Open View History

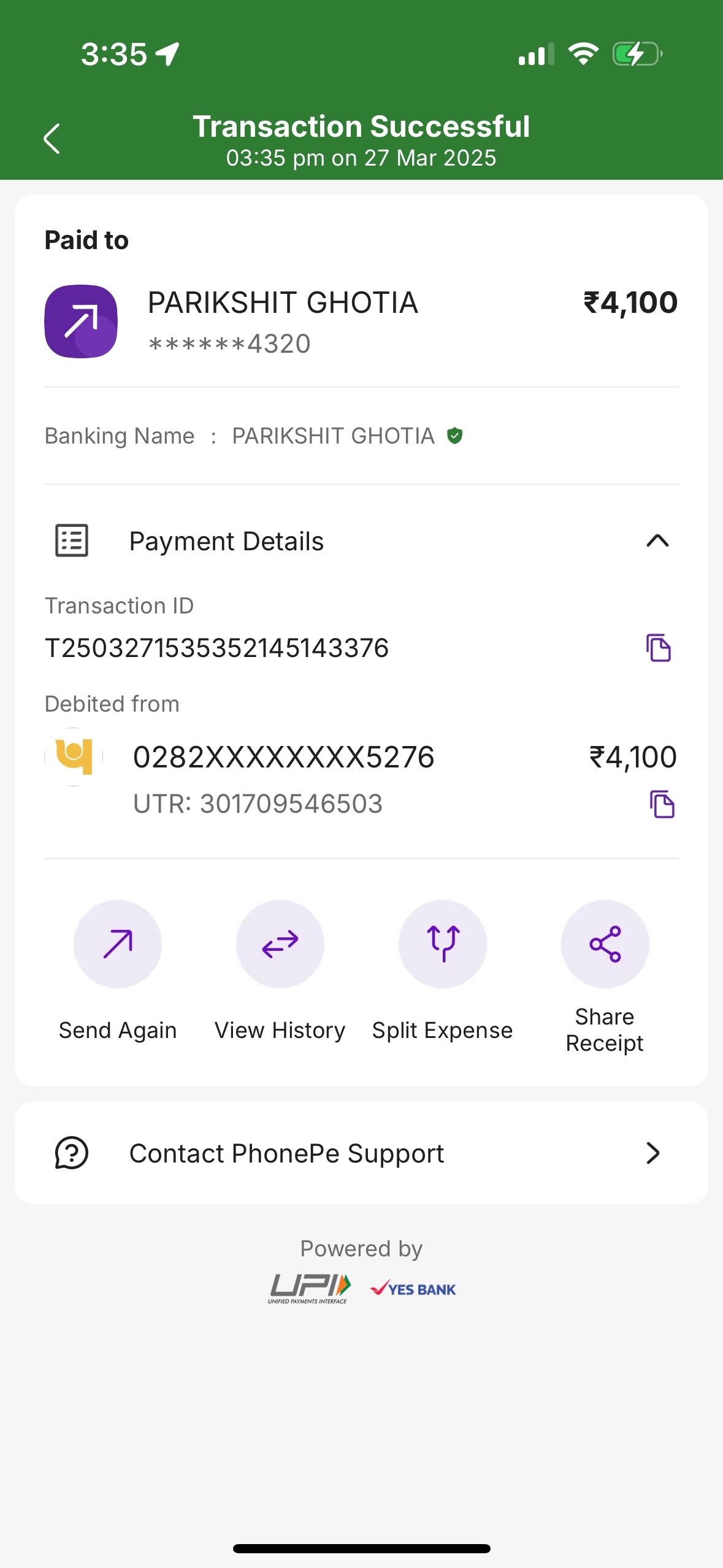[x=280, y=970]
